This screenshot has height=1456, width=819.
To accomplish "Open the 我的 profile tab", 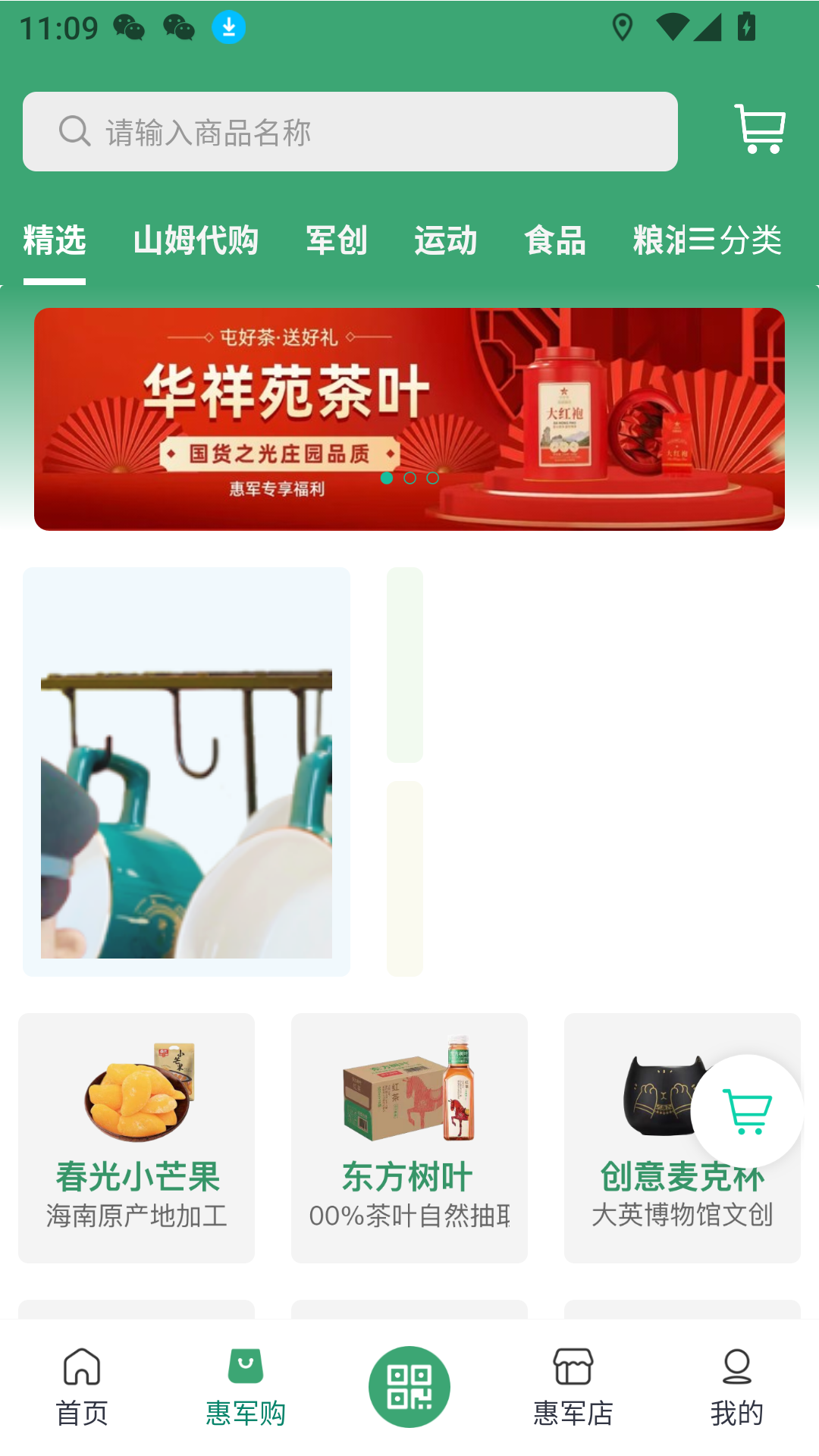I will [736, 1386].
